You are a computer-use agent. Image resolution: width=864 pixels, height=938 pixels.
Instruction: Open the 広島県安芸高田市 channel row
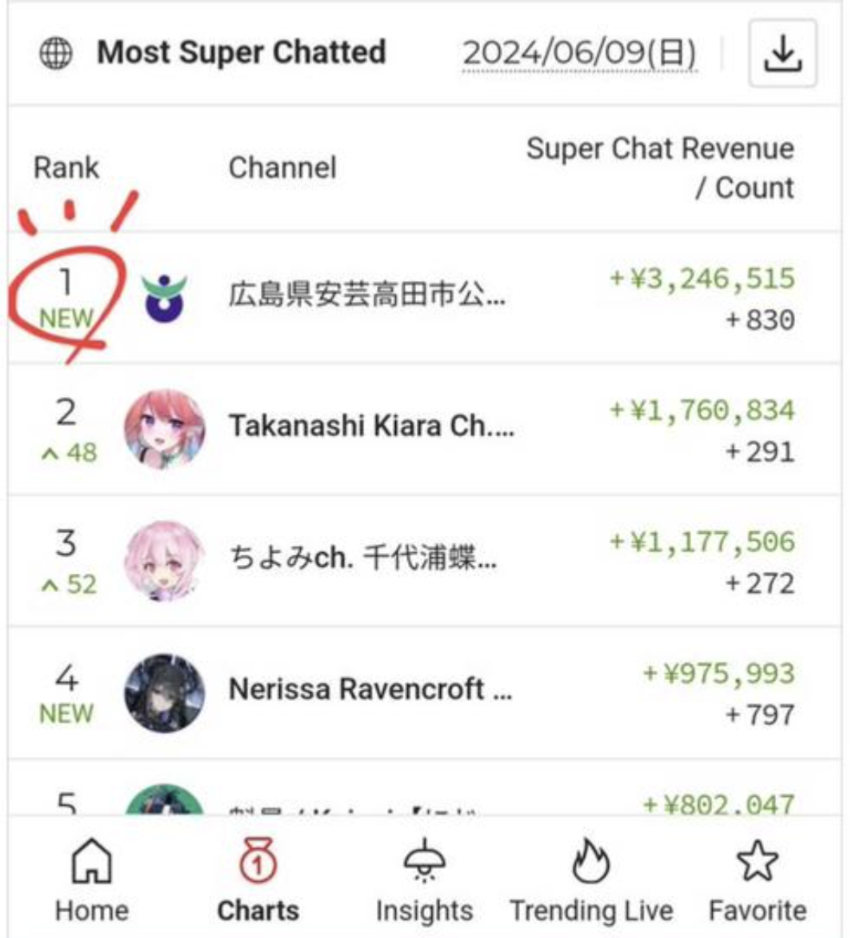point(366,297)
